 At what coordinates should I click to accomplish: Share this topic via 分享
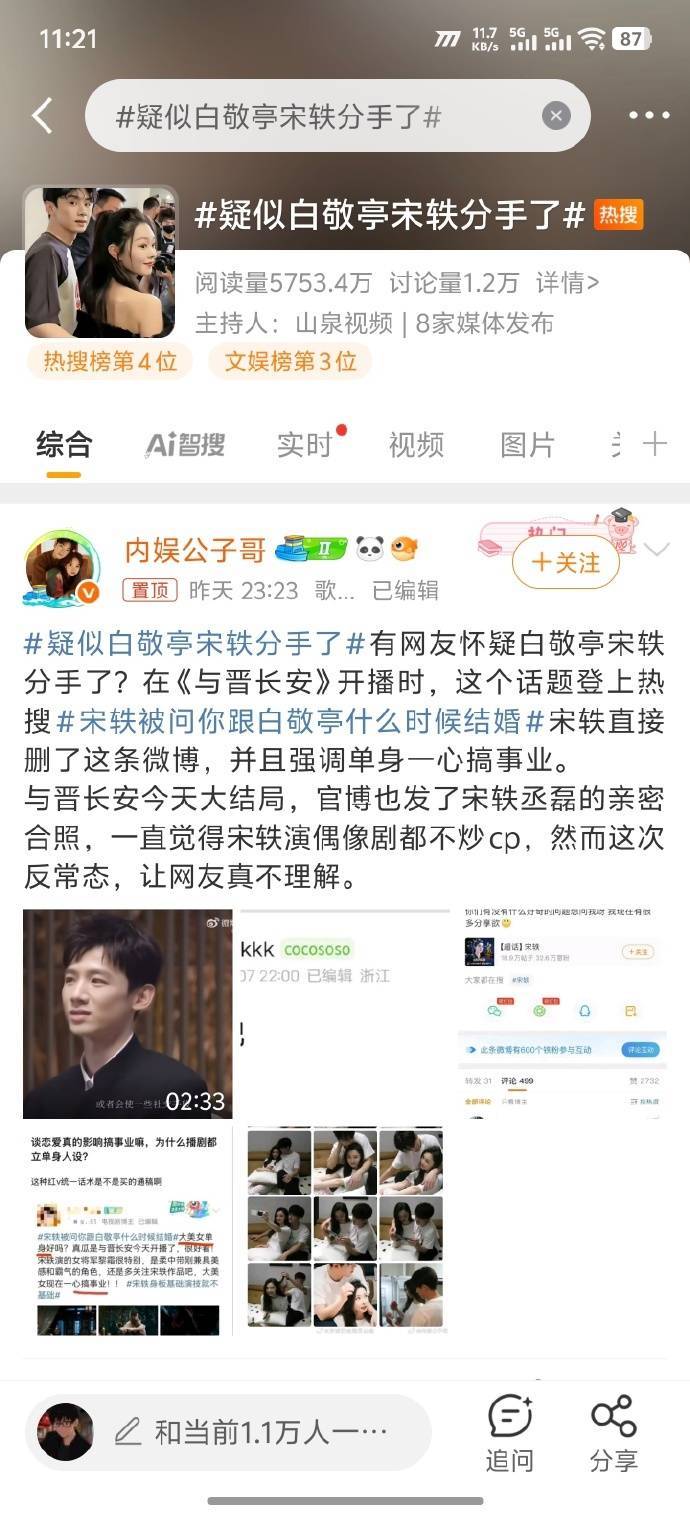[613, 1434]
